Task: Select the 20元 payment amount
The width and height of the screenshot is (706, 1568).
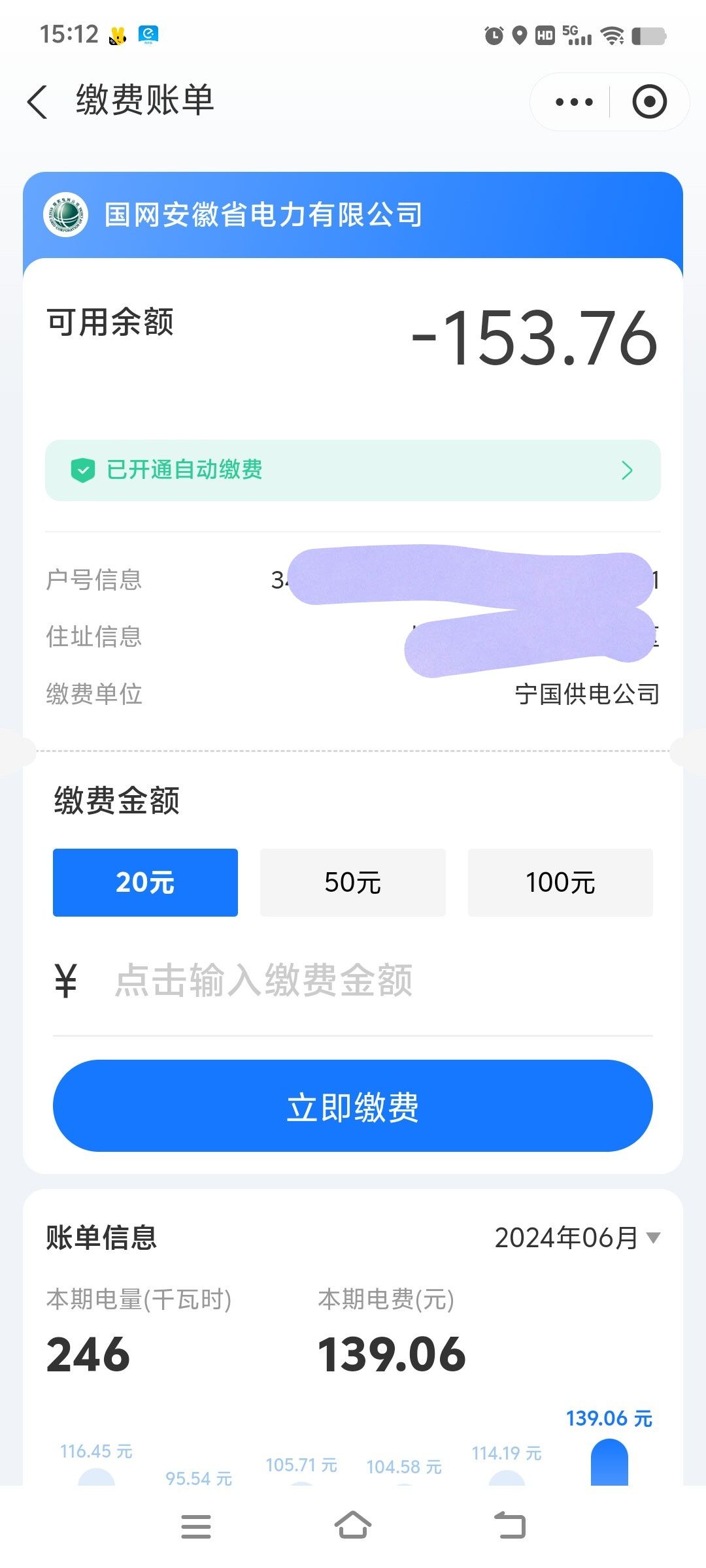Action: [145, 882]
